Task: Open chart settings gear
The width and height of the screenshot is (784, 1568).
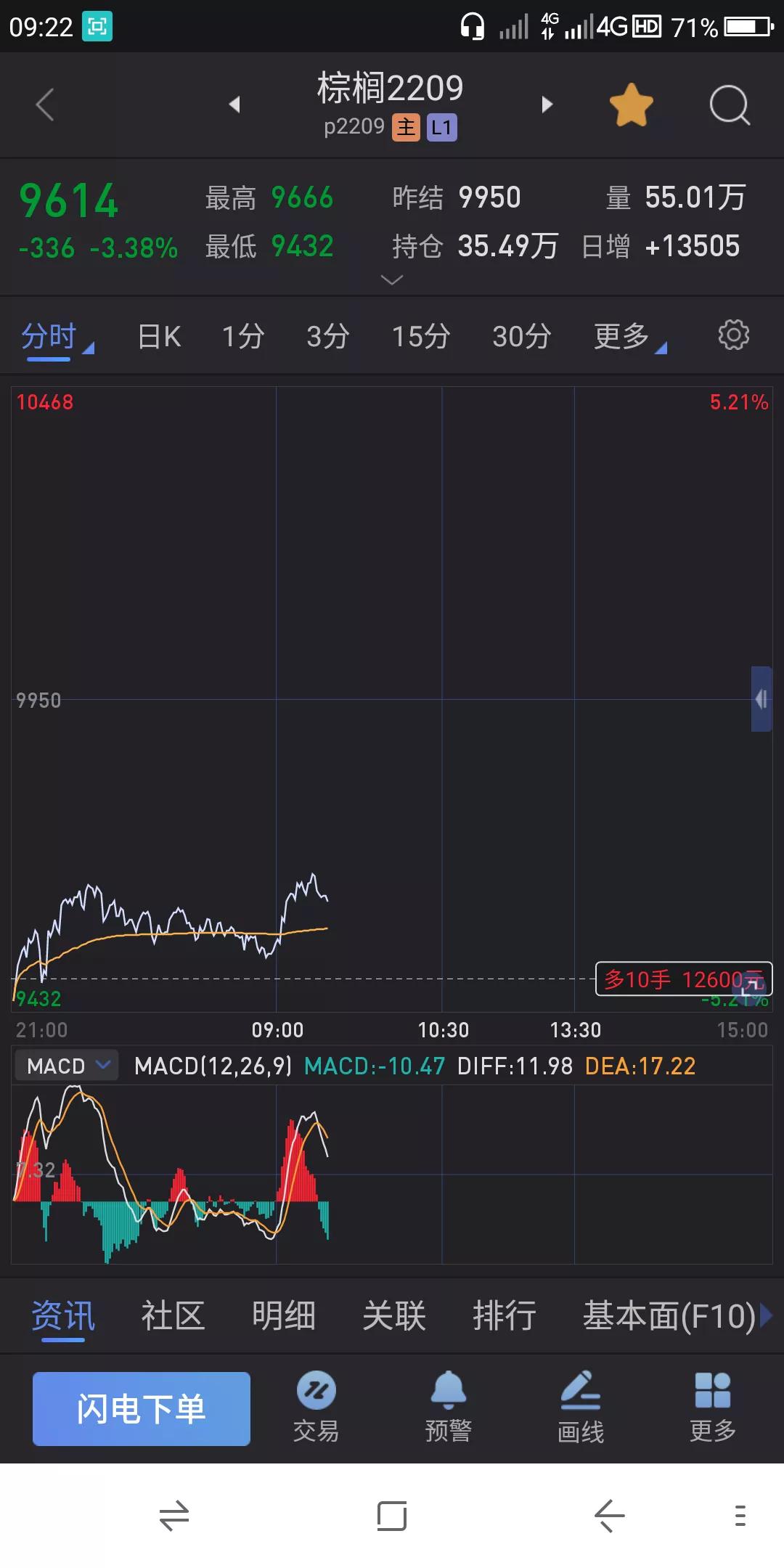Action: tap(733, 335)
